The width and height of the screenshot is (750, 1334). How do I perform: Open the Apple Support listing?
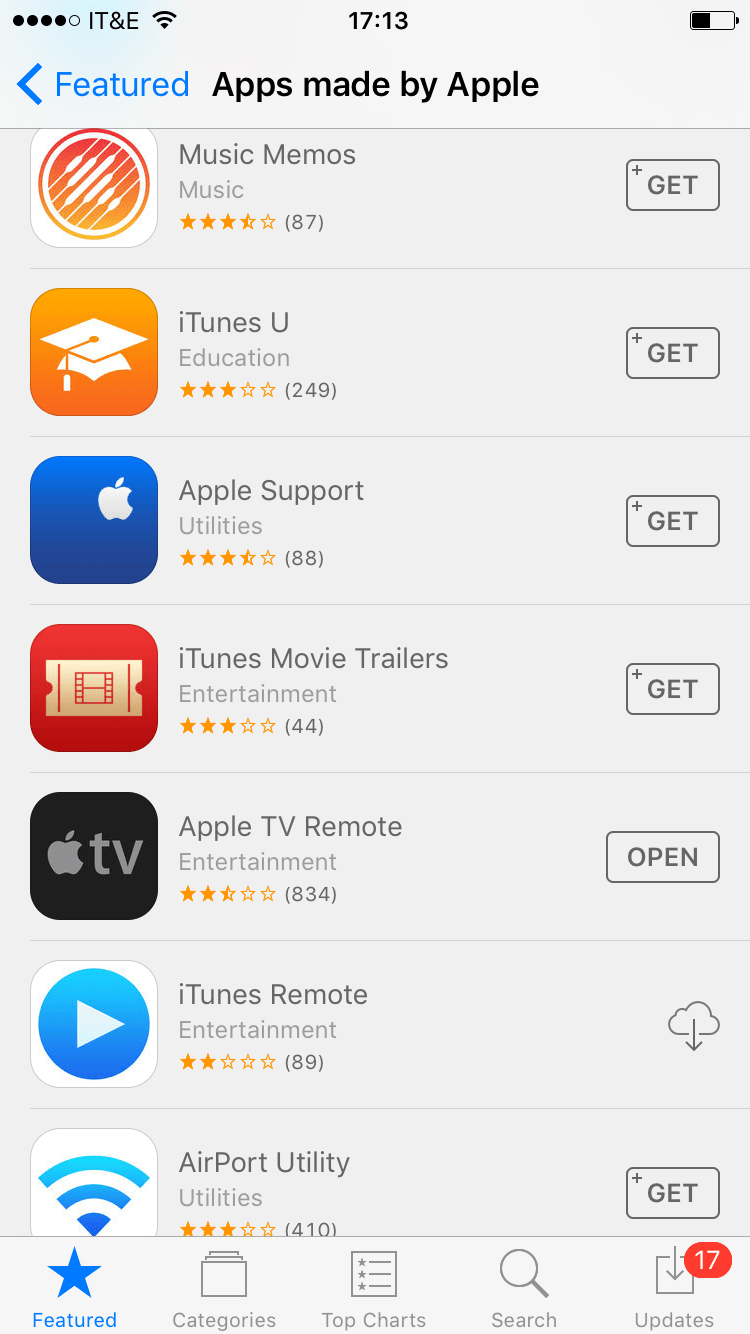[x=271, y=491]
